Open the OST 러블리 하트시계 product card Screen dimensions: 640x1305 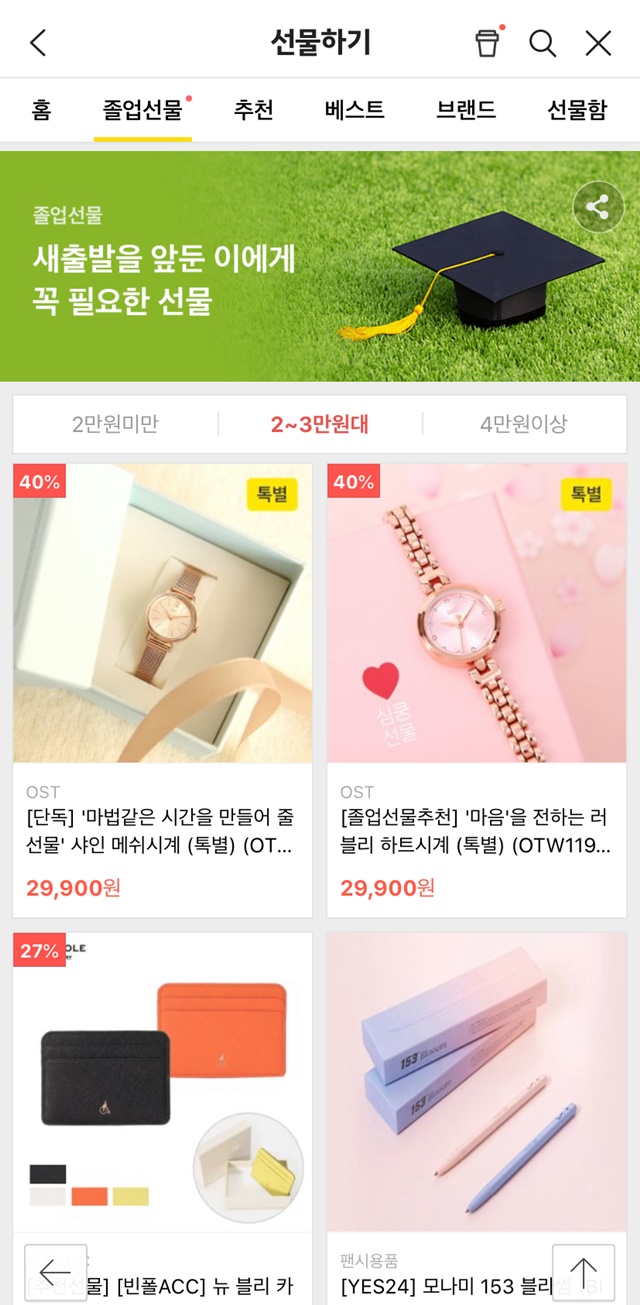[477, 690]
